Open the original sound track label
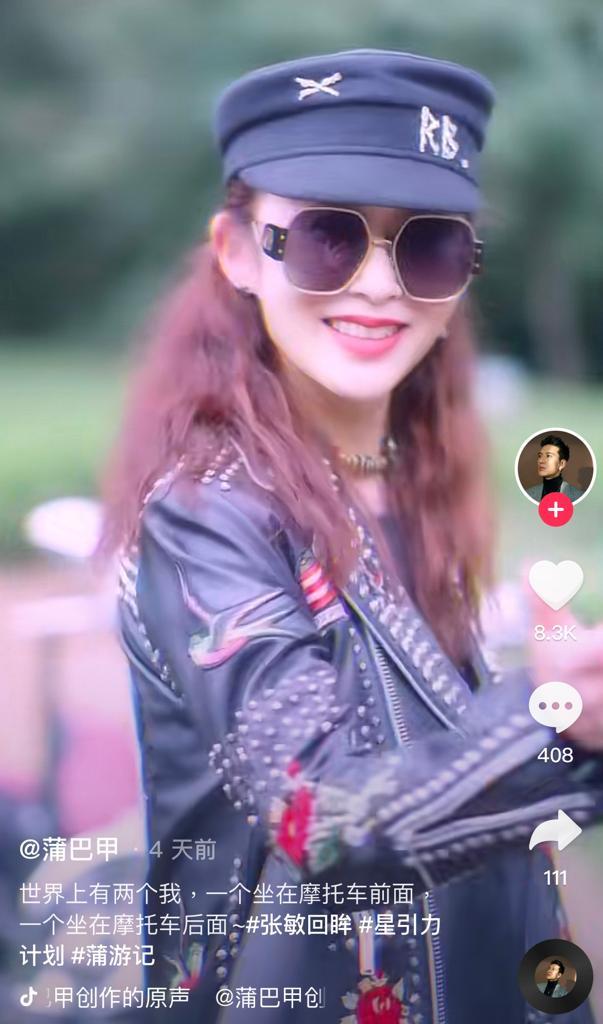The width and height of the screenshot is (603, 1024). [110, 996]
